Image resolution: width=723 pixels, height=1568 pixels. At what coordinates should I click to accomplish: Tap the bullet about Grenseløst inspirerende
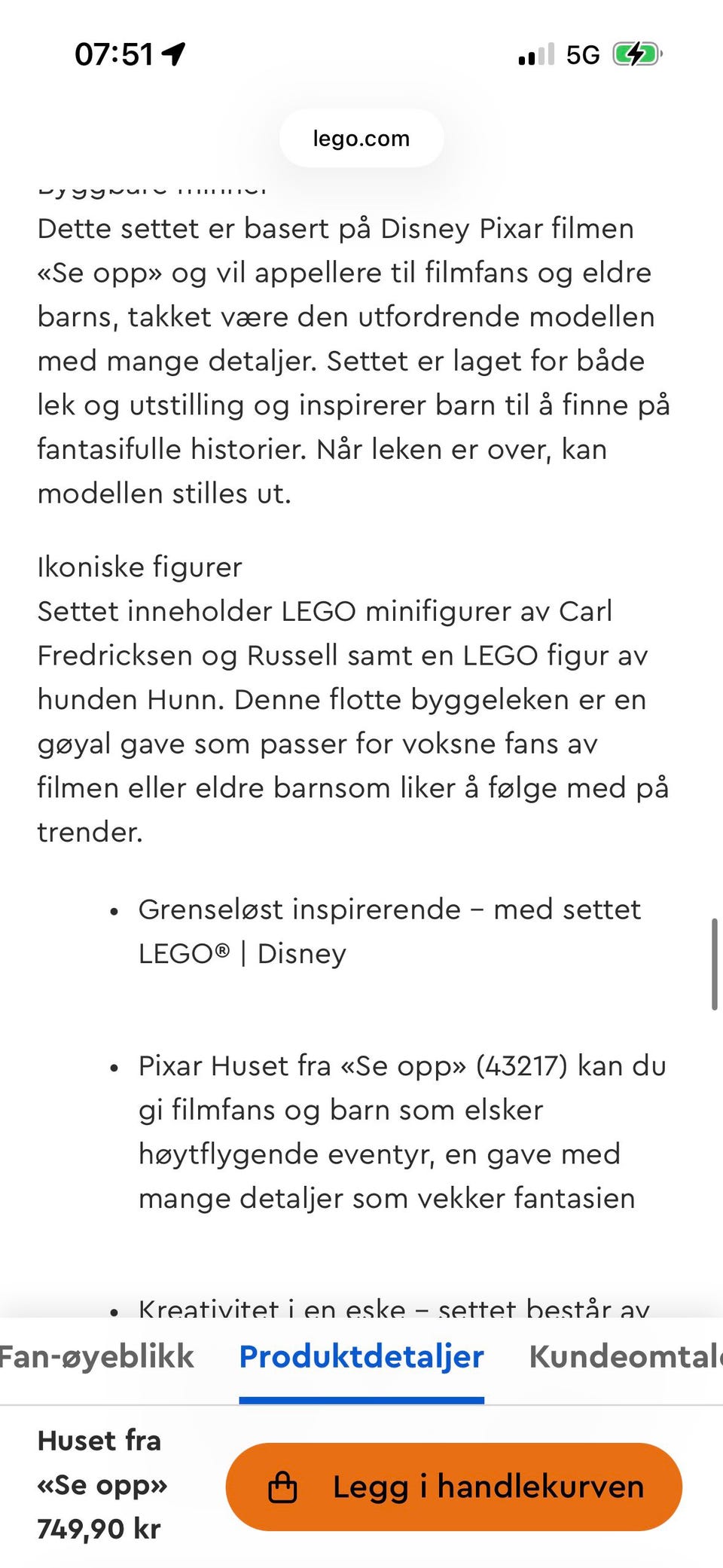tap(389, 931)
